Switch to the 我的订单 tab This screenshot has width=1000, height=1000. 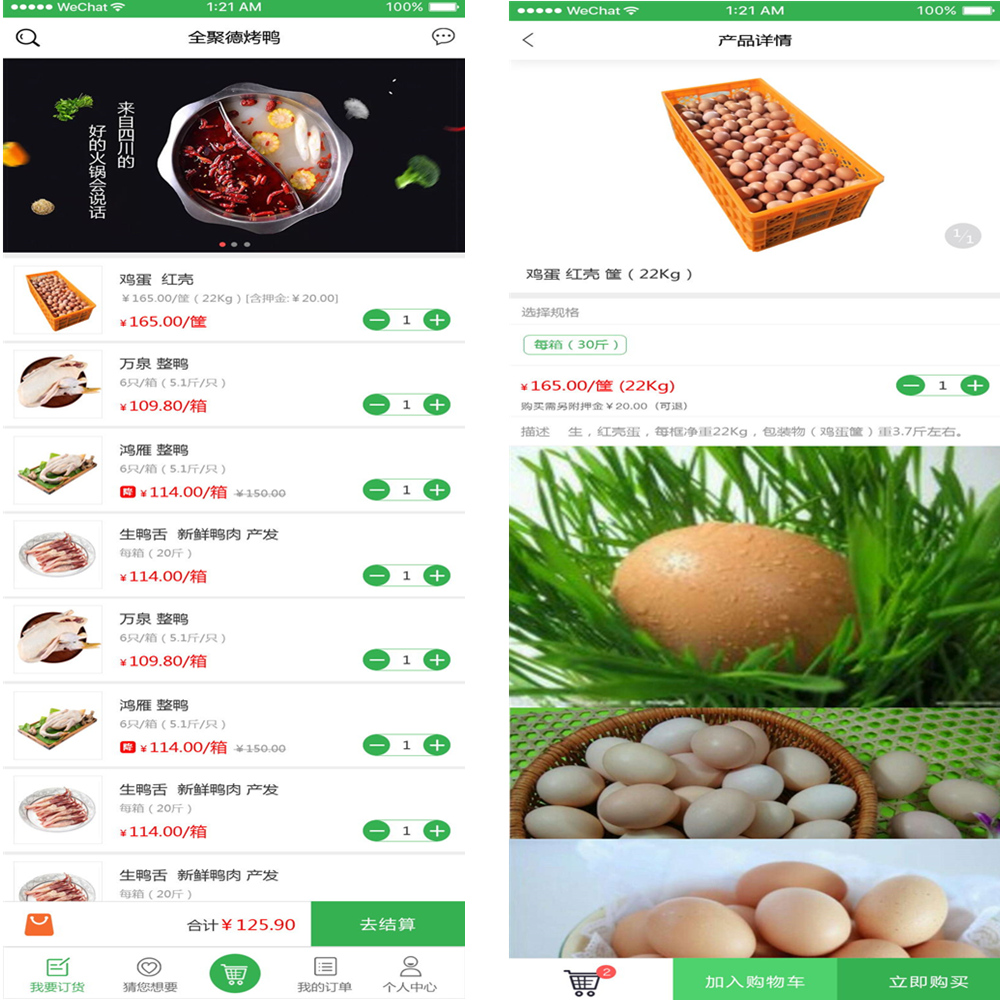click(325, 974)
